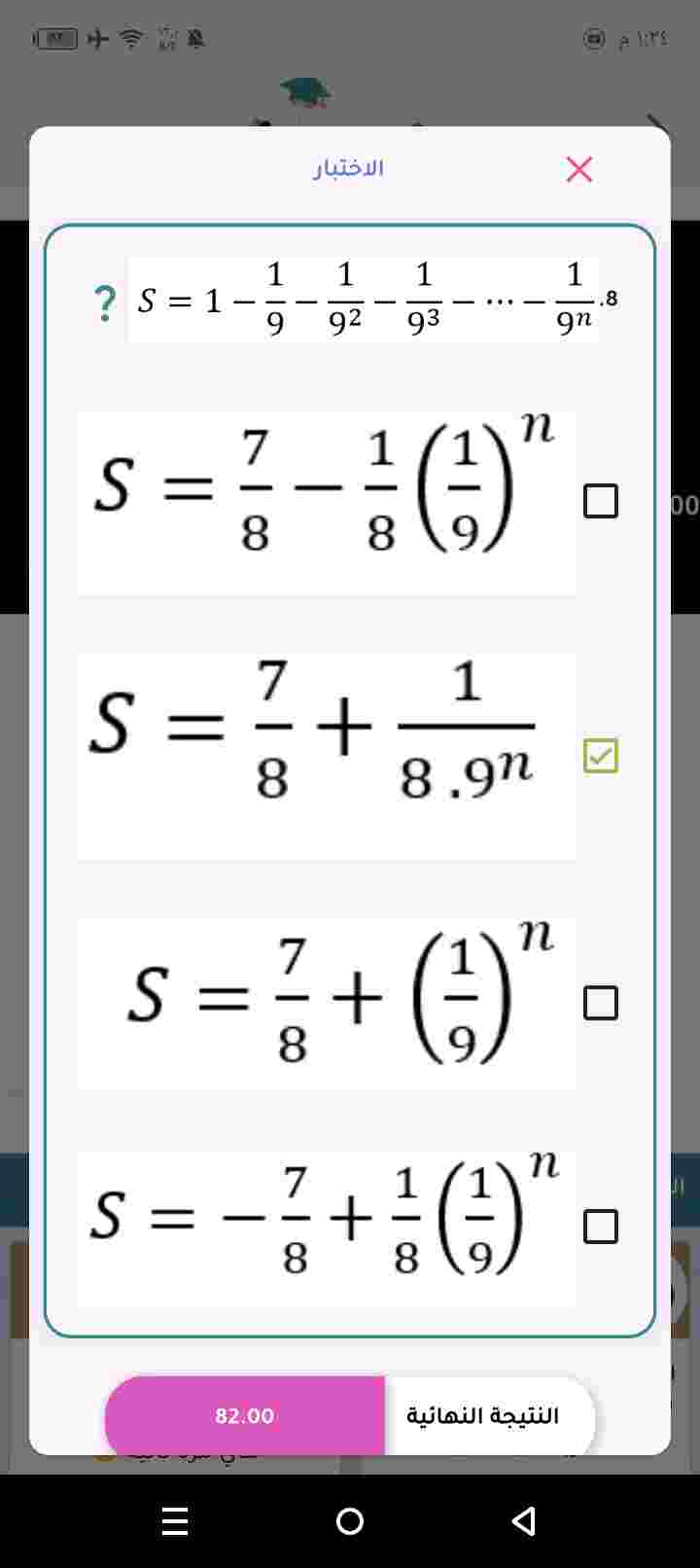Return to the phone home screen
Image resolution: width=700 pixels, height=1568 pixels.
[x=350, y=1520]
